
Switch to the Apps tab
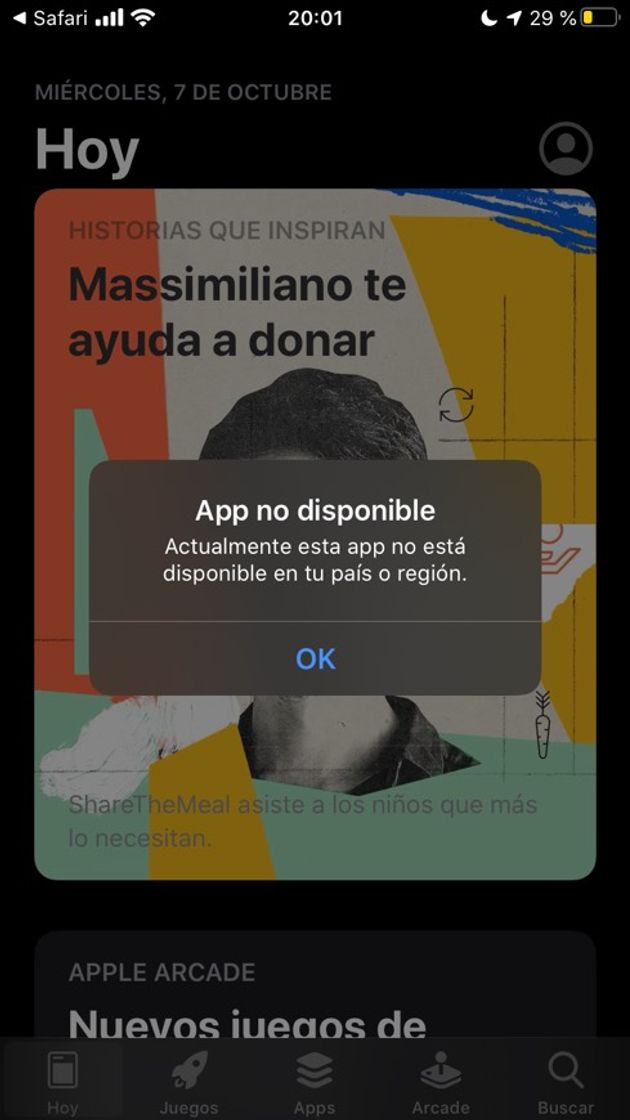[314, 1082]
